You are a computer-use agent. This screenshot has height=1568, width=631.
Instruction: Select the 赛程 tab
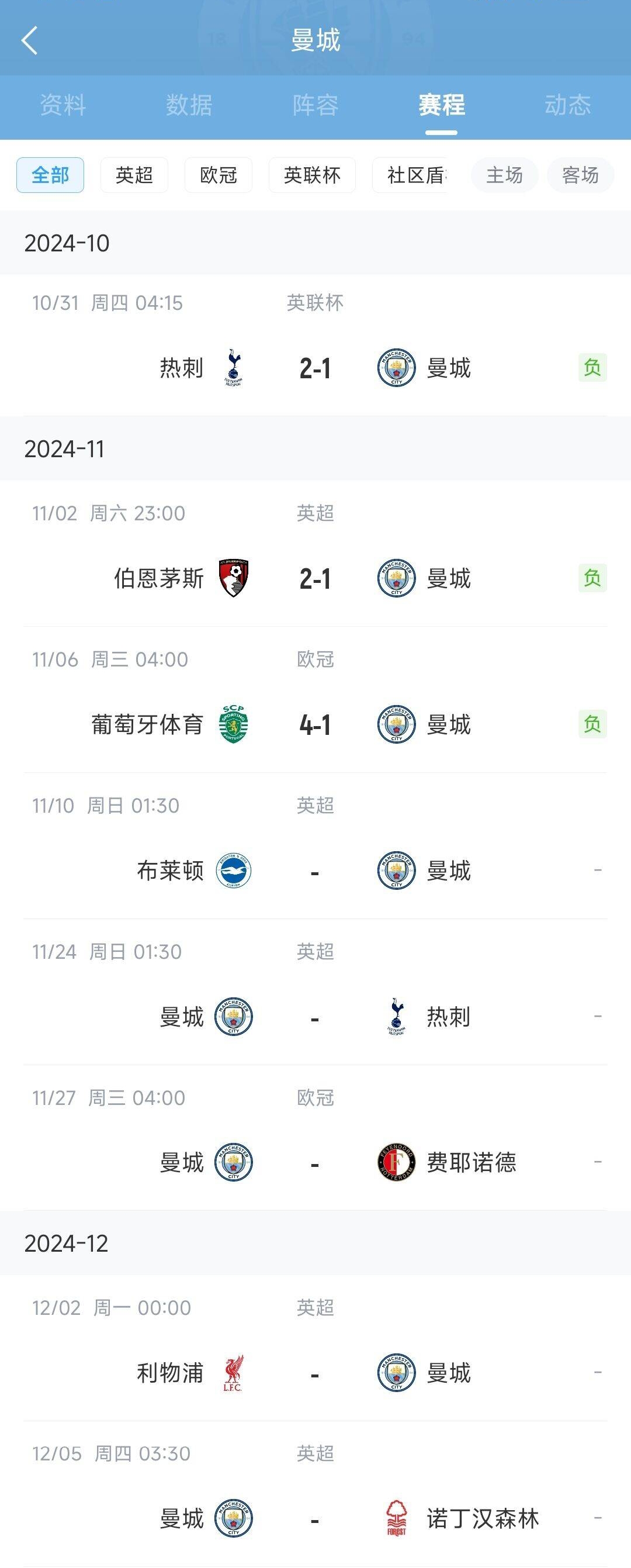[441, 105]
